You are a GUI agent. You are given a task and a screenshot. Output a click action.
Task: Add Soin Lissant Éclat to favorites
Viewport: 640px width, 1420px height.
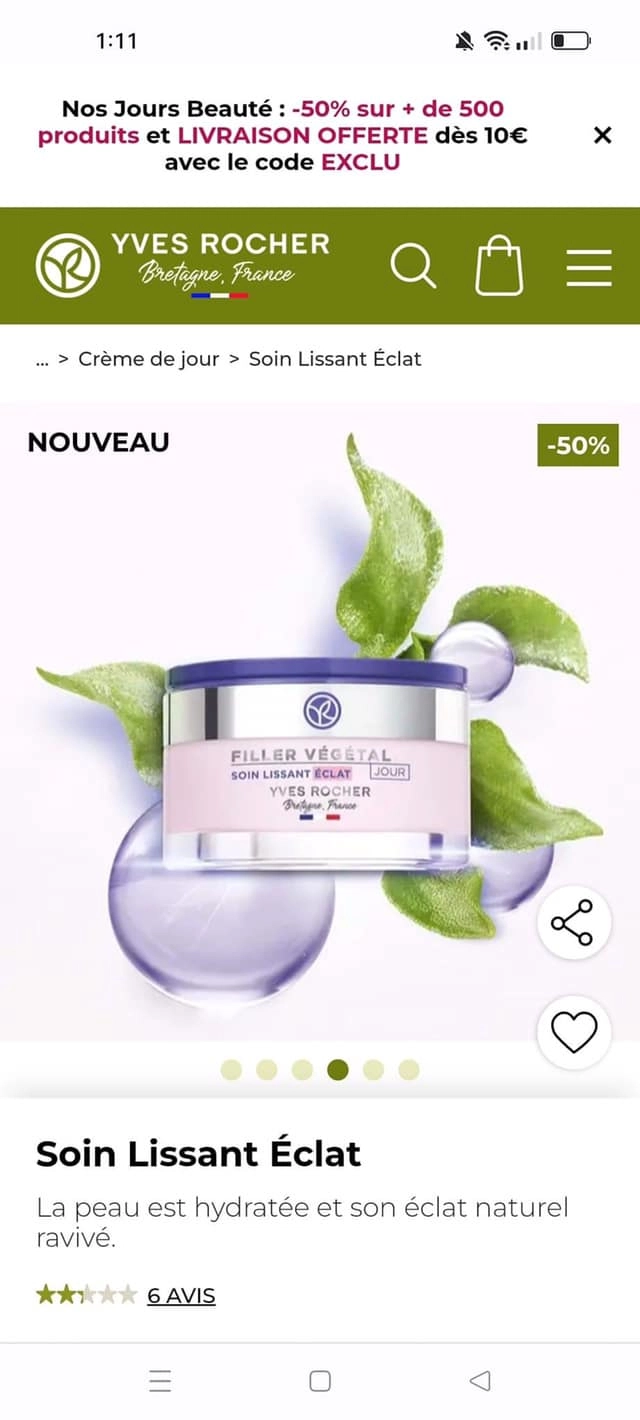574,1032
